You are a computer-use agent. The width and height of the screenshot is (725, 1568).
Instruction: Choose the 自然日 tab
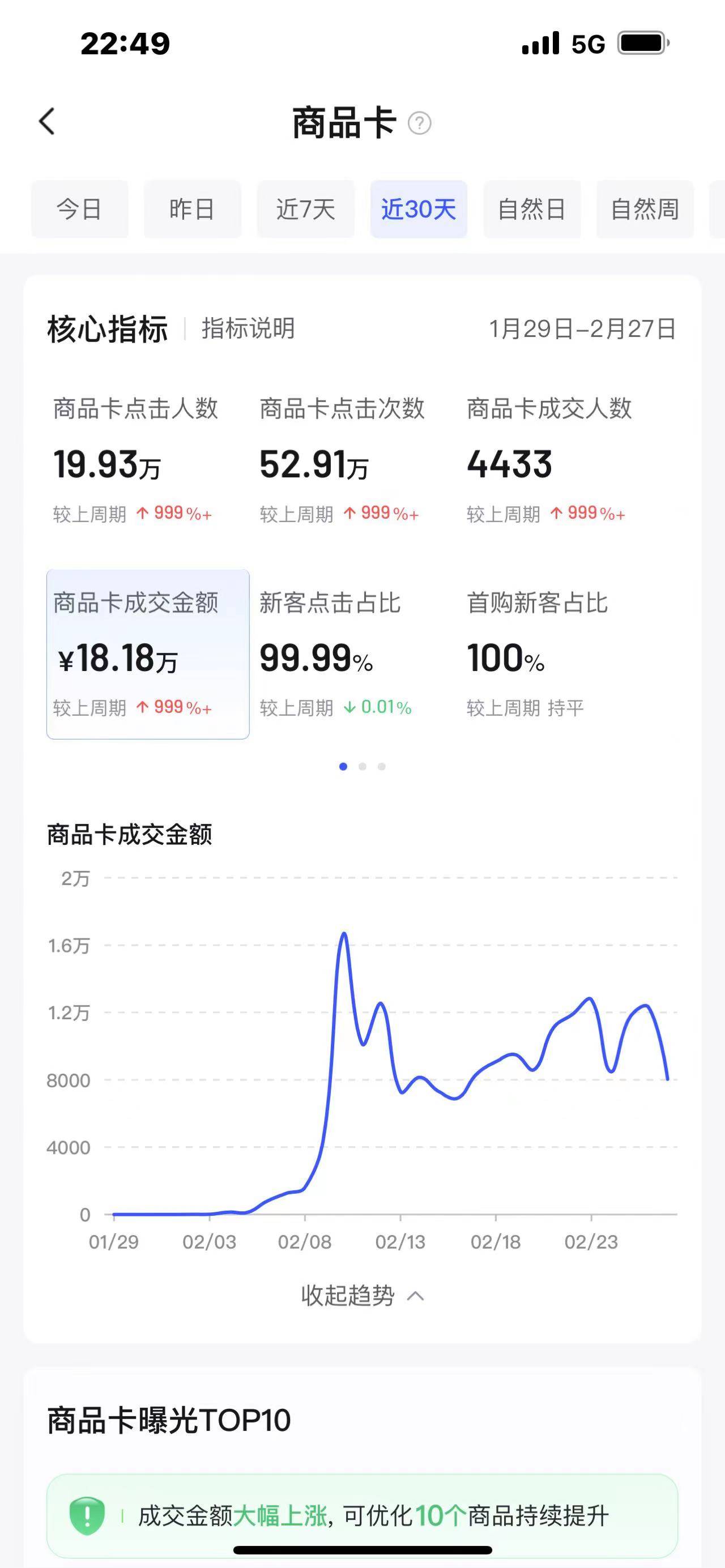point(532,209)
